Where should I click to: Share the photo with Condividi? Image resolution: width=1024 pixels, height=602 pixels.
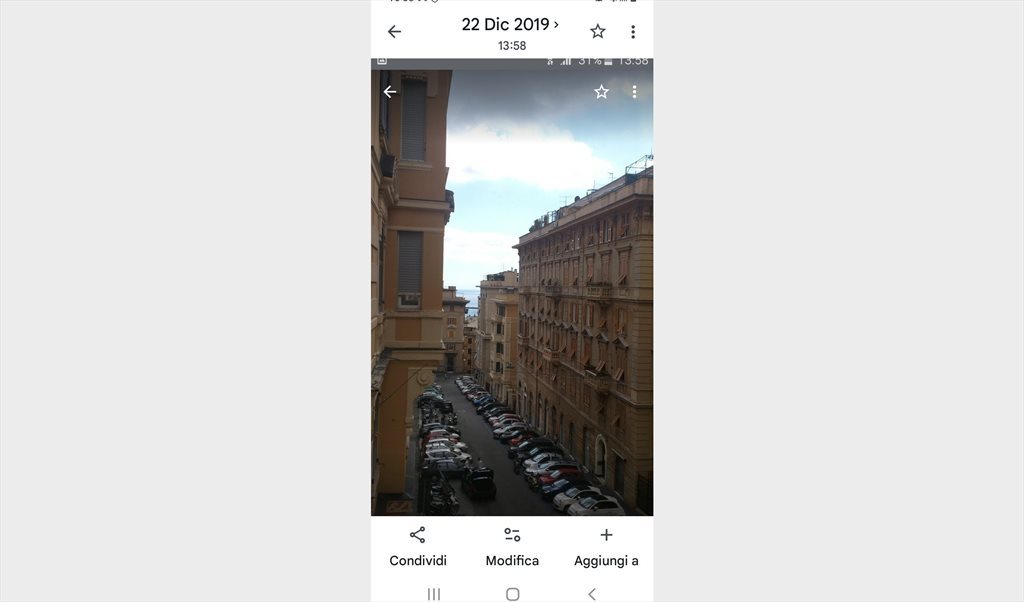[x=418, y=546]
